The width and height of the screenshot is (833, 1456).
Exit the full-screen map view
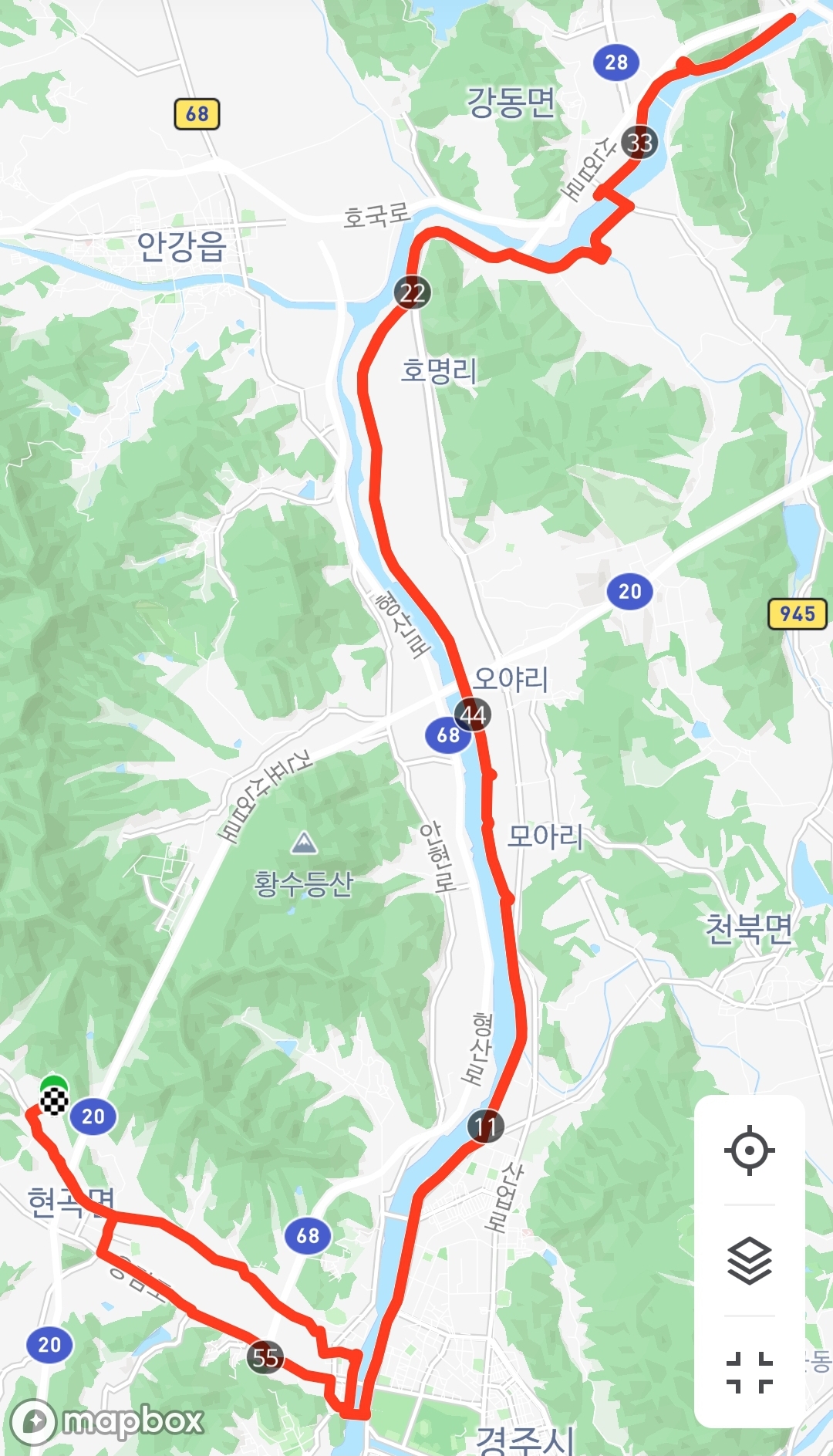[x=749, y=1372]
